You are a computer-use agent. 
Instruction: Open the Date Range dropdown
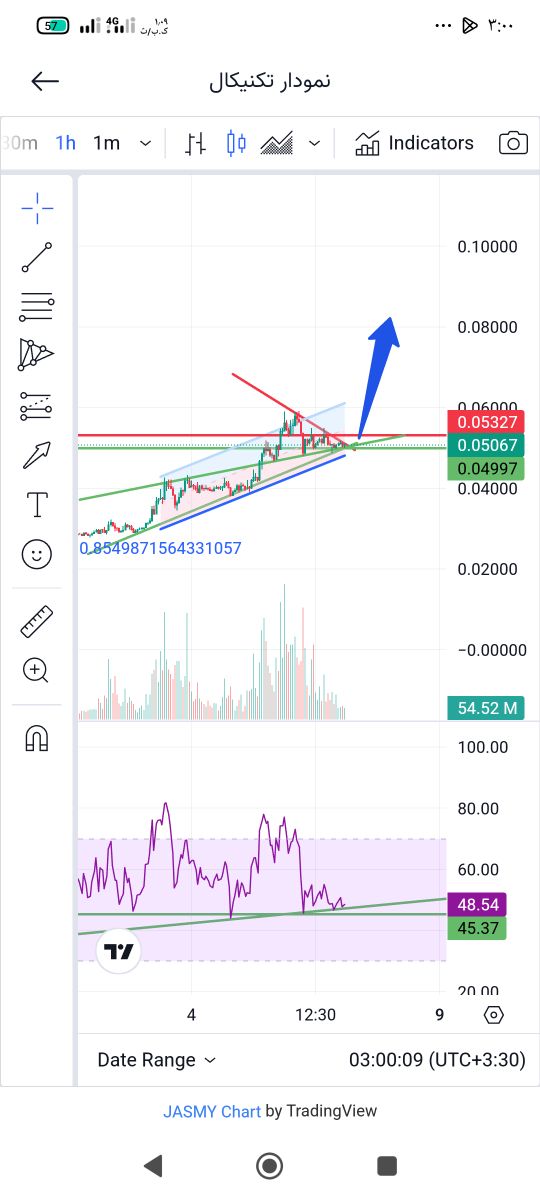coord(156,1060)
